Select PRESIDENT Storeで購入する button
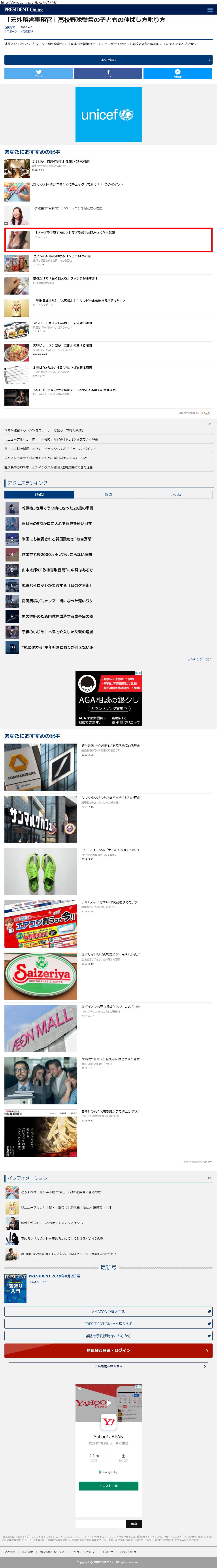This screenshot has width=217, height=1568. point(108,1324)
